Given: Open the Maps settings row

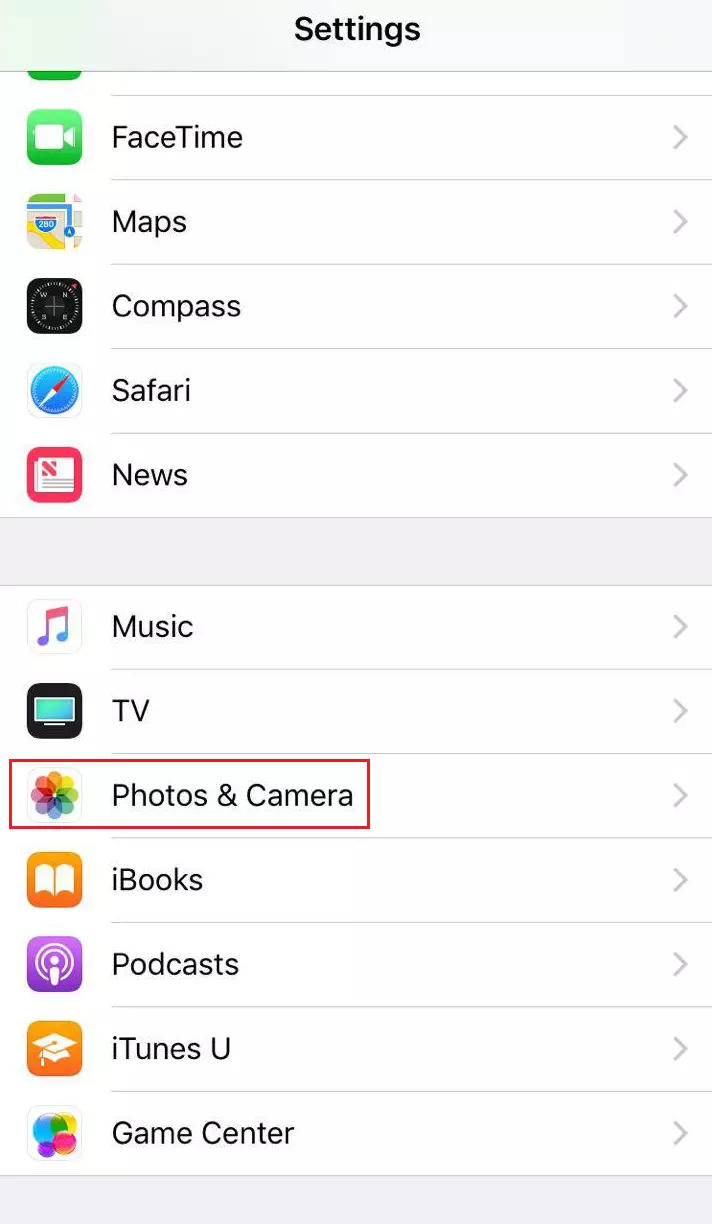Looking at the screenshot, I should (x=356, y=222).
